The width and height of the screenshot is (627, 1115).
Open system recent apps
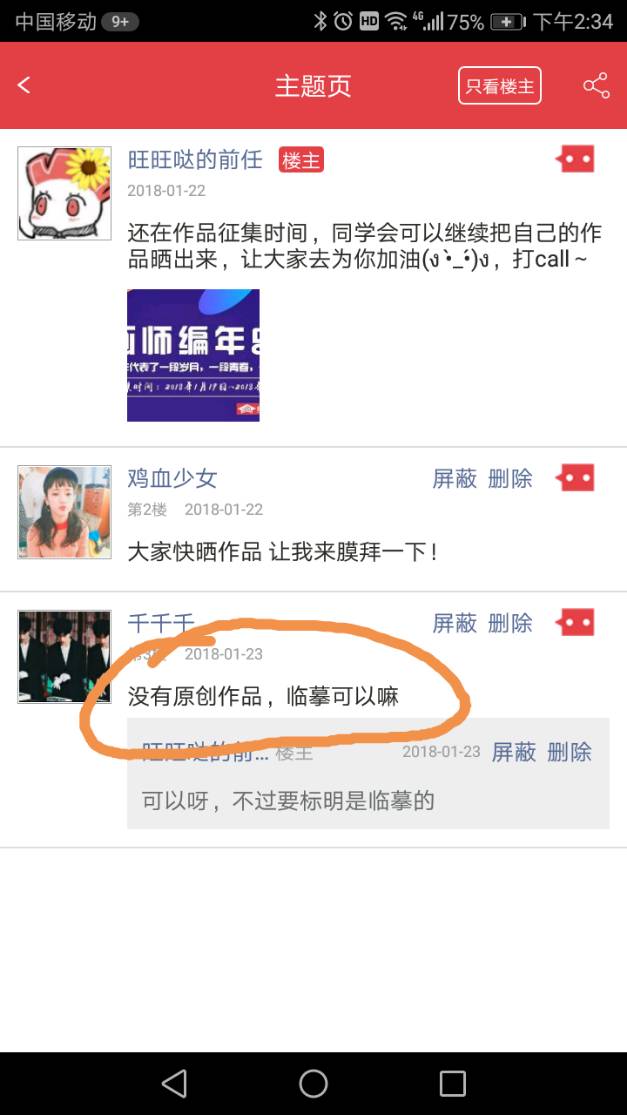point(452,1083)
